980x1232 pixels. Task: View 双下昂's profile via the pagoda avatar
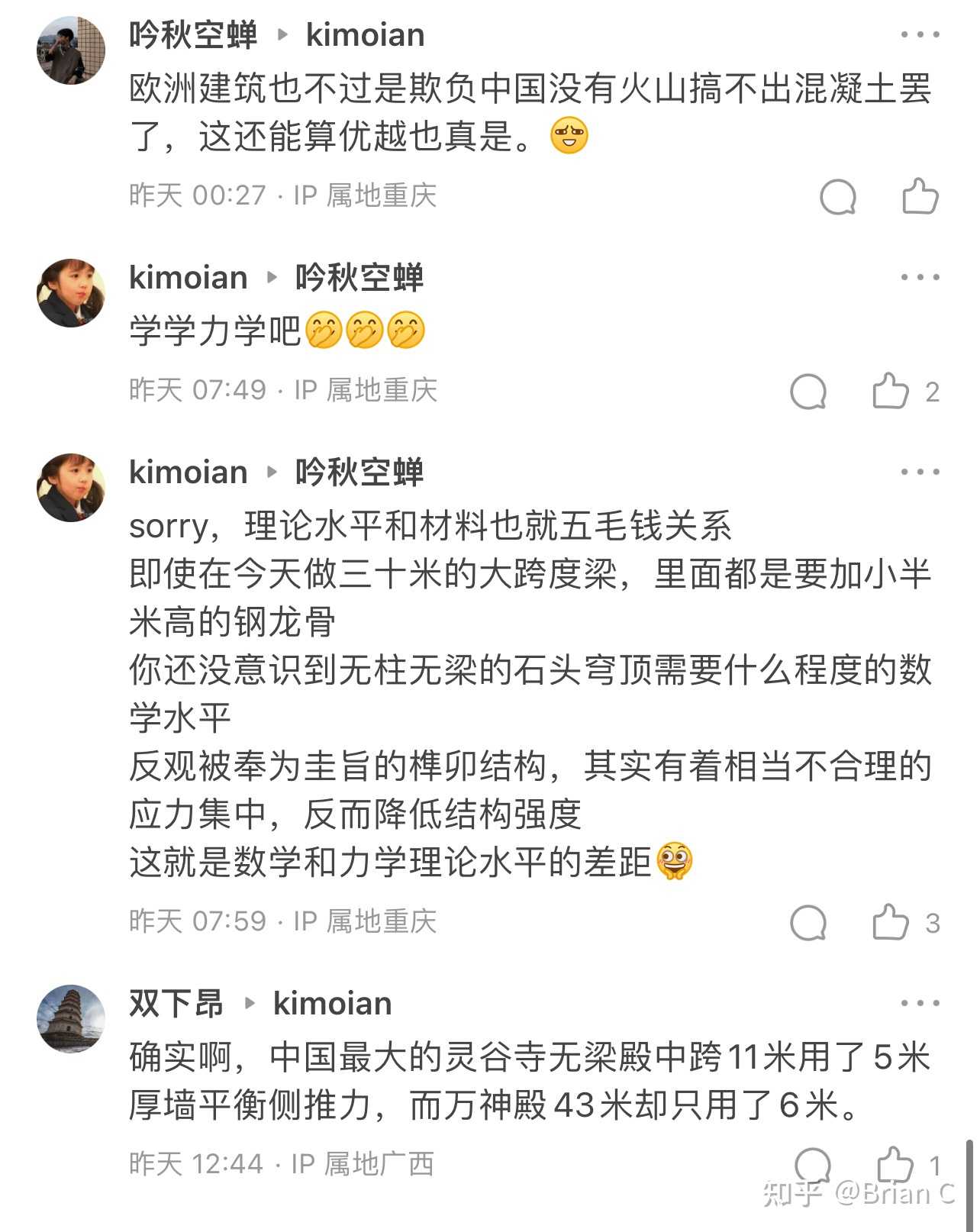[x=71, y=1019]
